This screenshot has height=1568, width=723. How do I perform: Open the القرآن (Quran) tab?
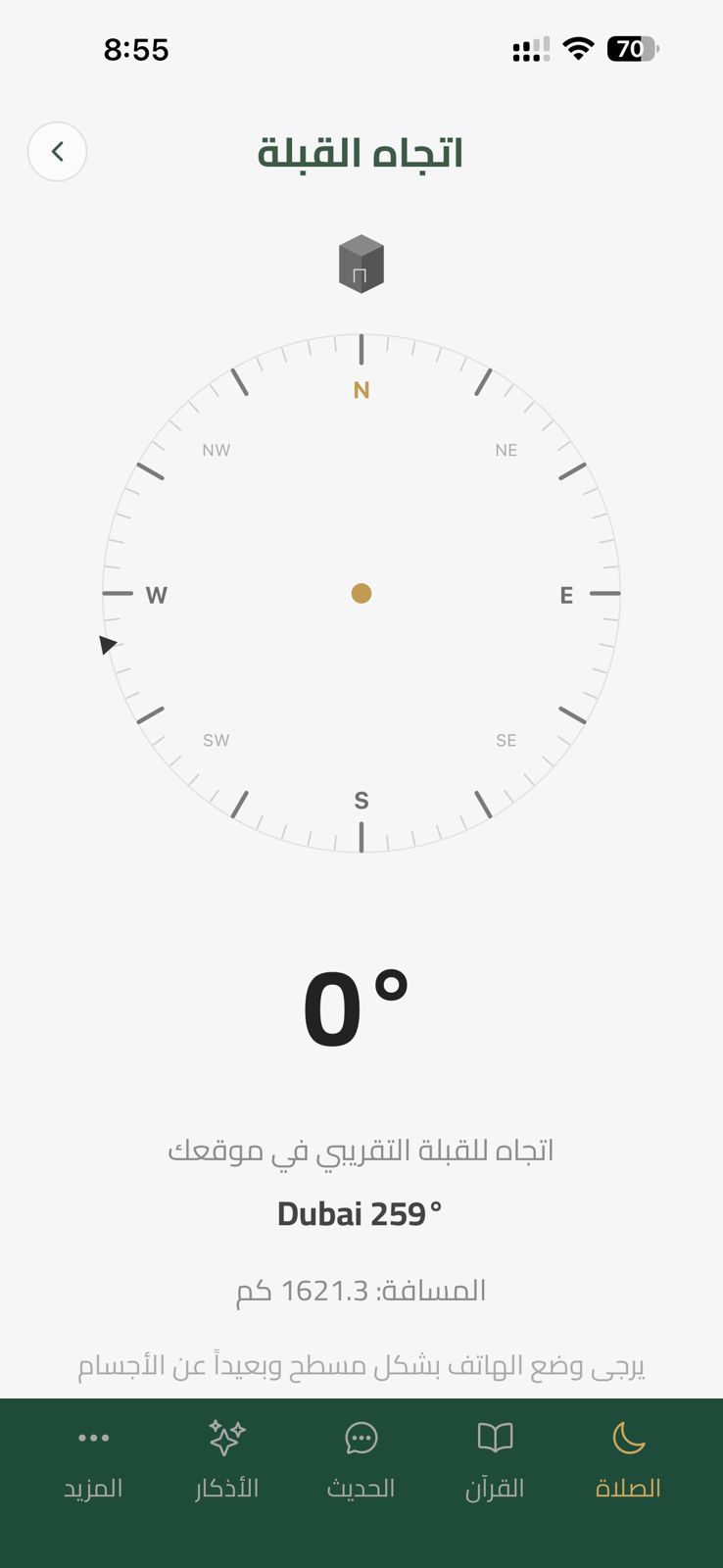[x=495, y=1459]
